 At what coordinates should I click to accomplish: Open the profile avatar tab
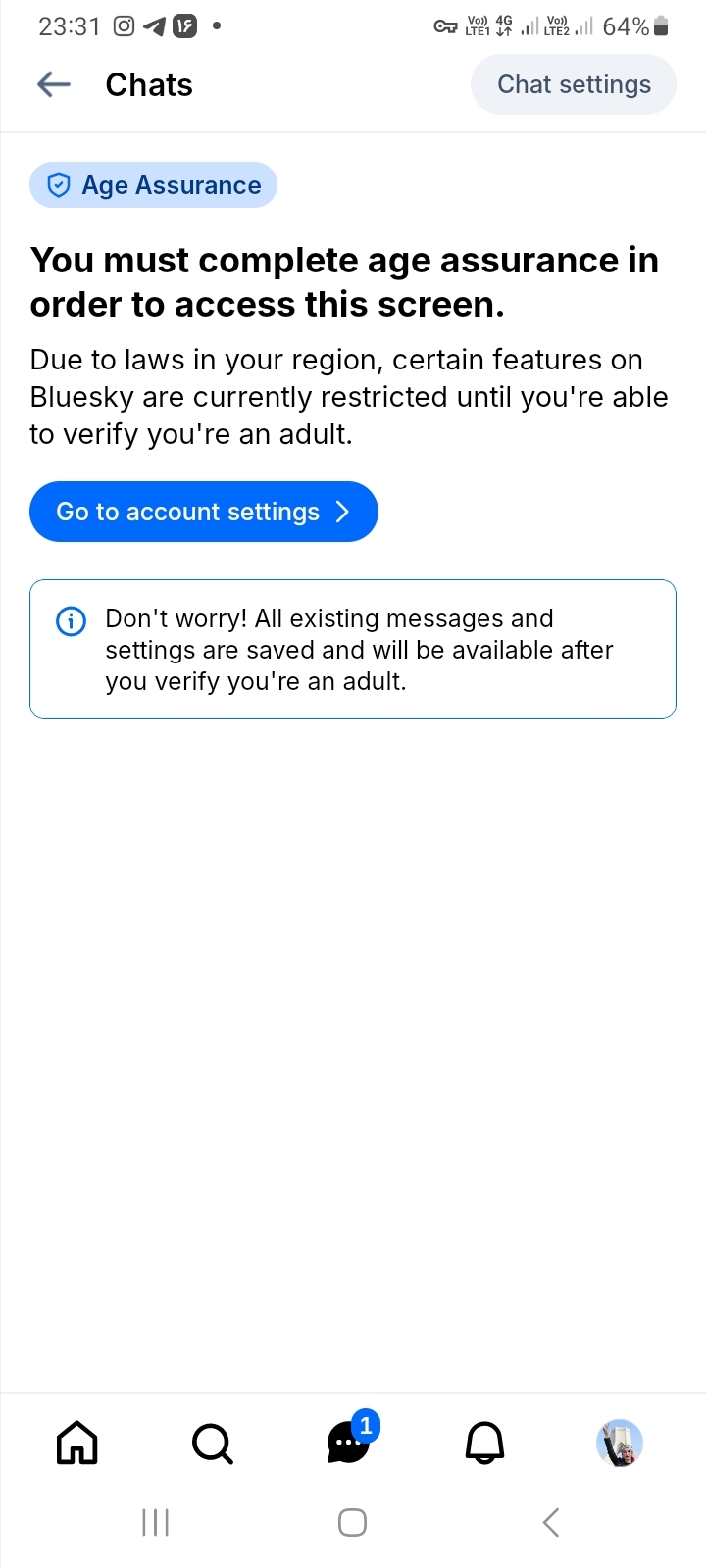pyautogui.click(x=620, y=1444)
